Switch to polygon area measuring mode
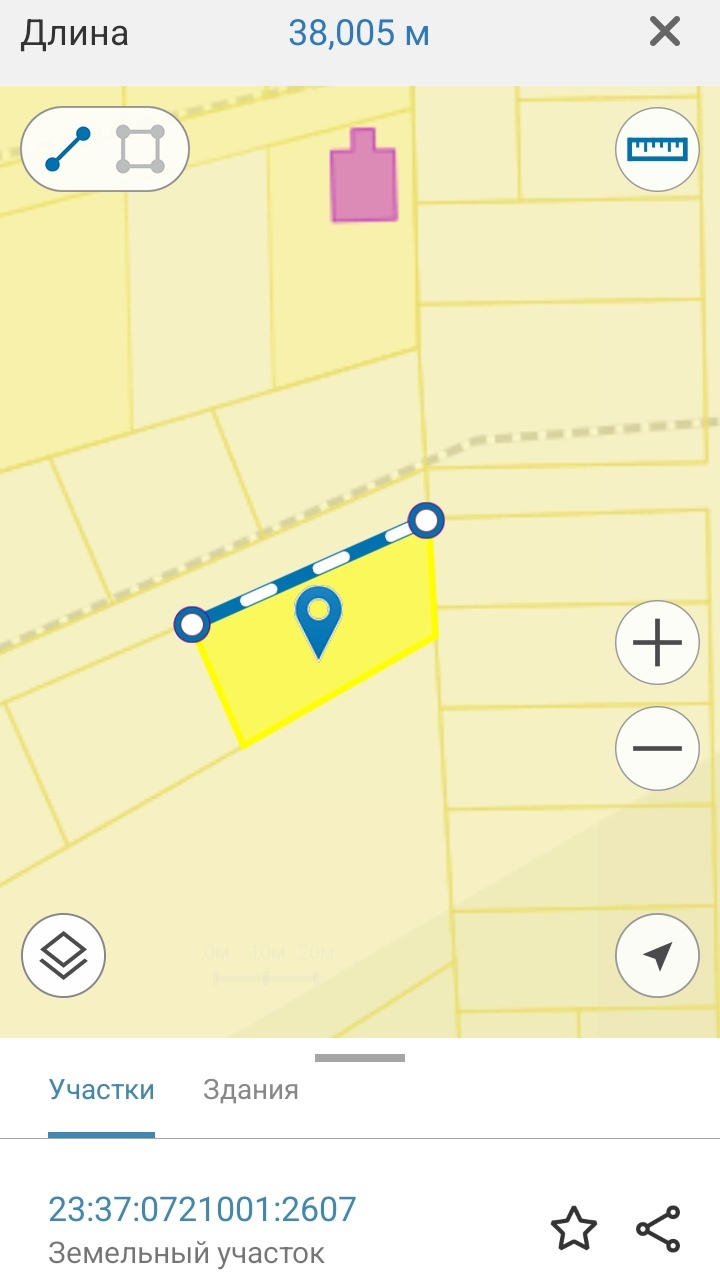The height and width of the screenshot is (1275, 720). tap(140, 149)
